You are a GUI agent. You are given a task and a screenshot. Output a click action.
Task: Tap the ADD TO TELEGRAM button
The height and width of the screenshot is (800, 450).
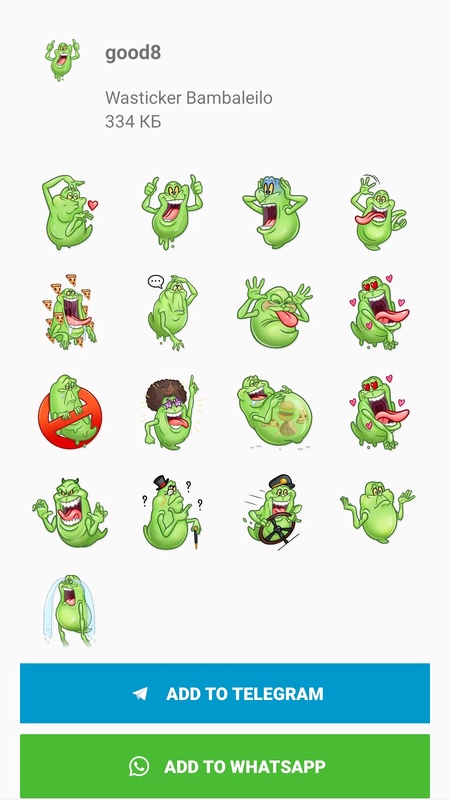point(225,693)
